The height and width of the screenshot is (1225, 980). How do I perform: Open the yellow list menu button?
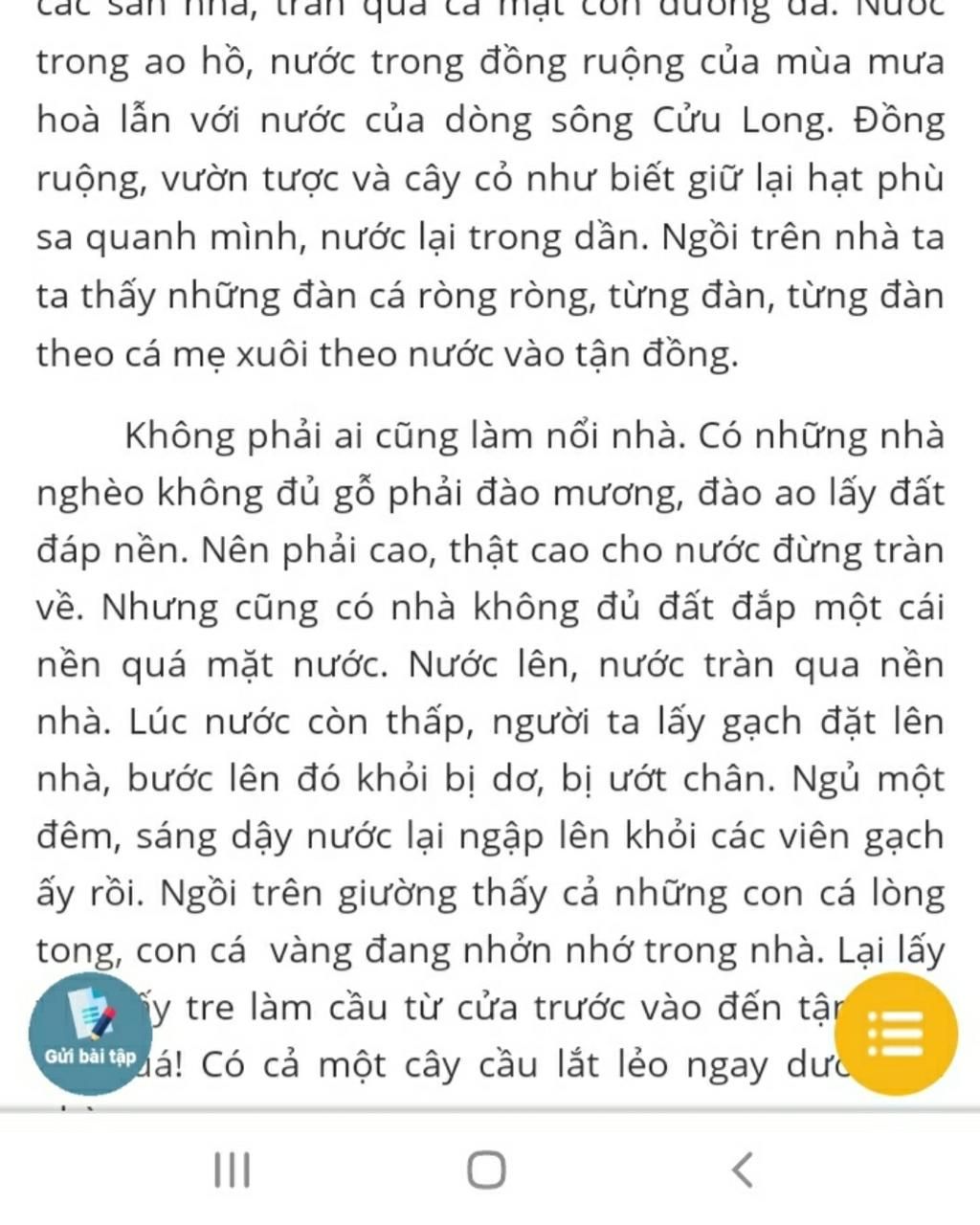click(896, 1034)
